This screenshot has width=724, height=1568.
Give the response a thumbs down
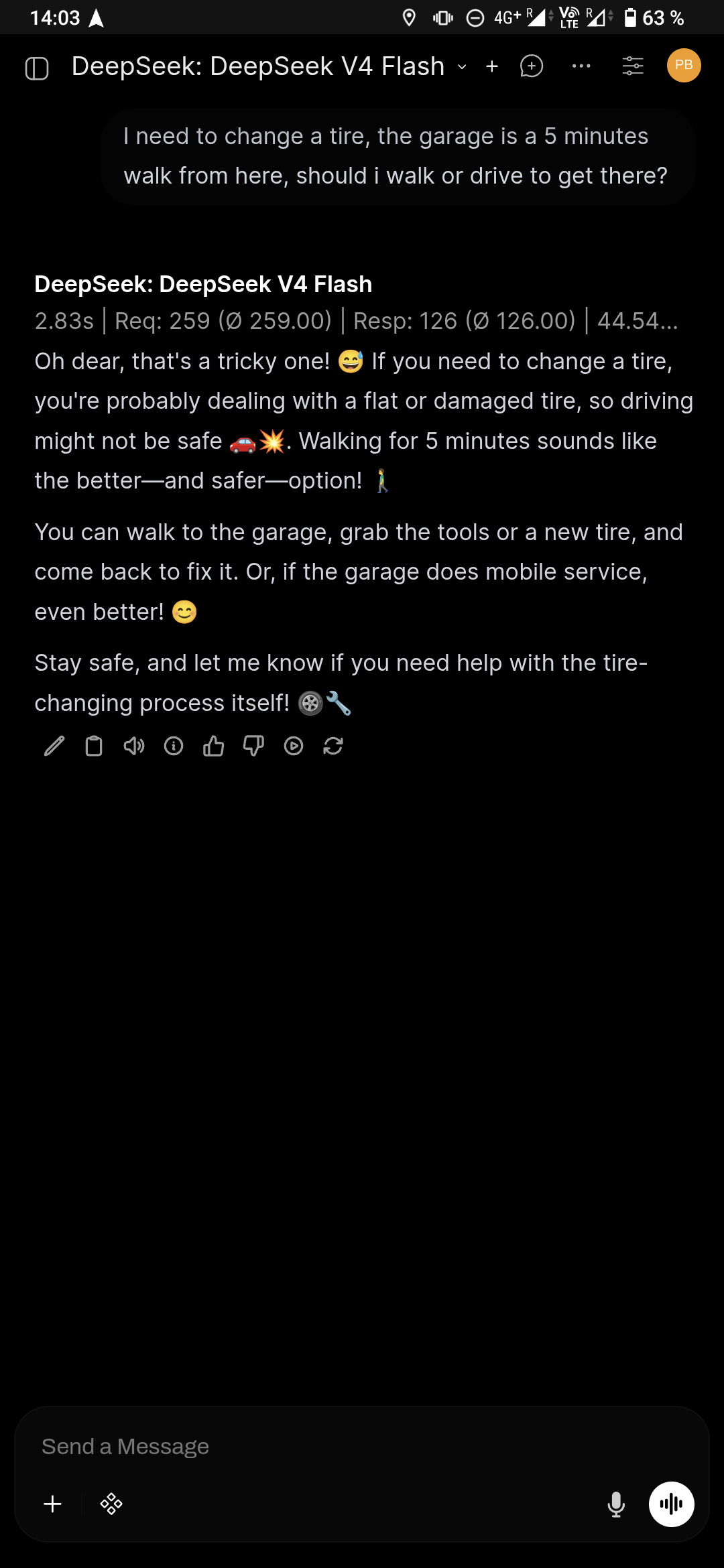pyautogui.click(x=253, y=746)
